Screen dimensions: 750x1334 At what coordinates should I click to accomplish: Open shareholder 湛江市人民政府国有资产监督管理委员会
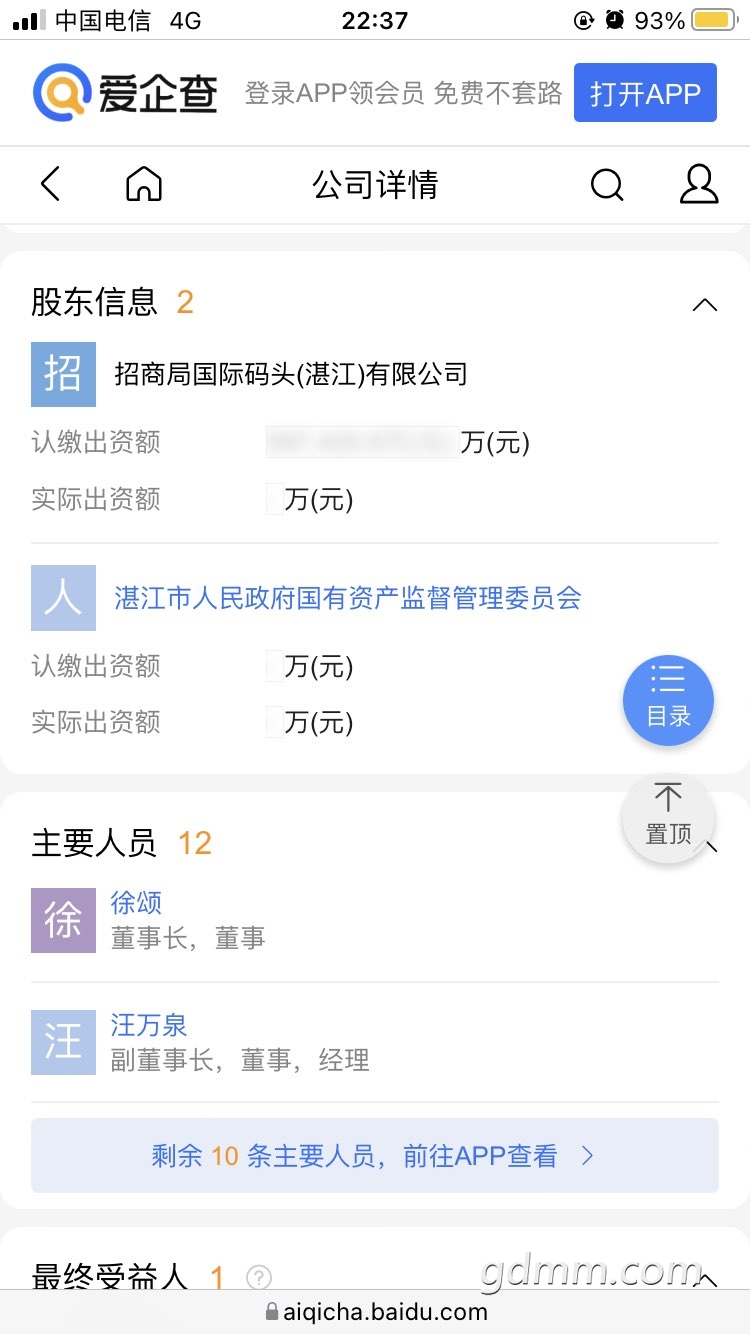pyautogui.click(x=347, y=599)
